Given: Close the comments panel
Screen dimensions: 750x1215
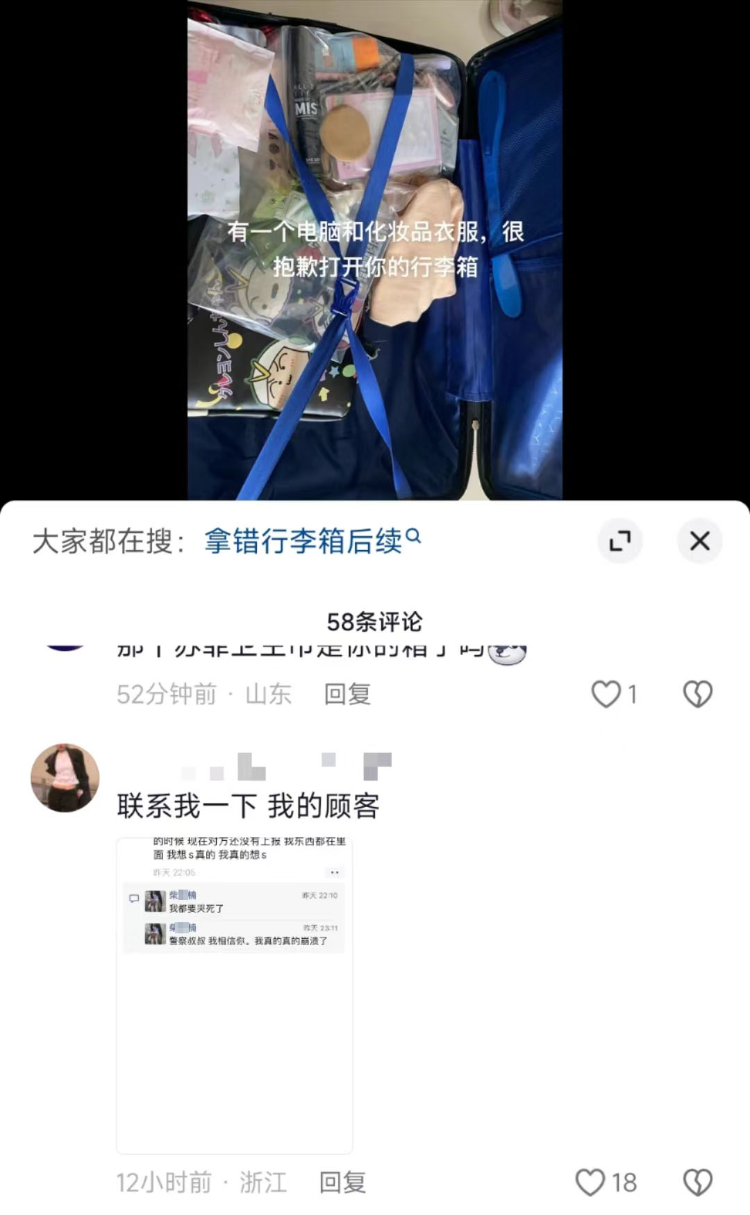Looking at the screenshot, I should click(699, 541).
